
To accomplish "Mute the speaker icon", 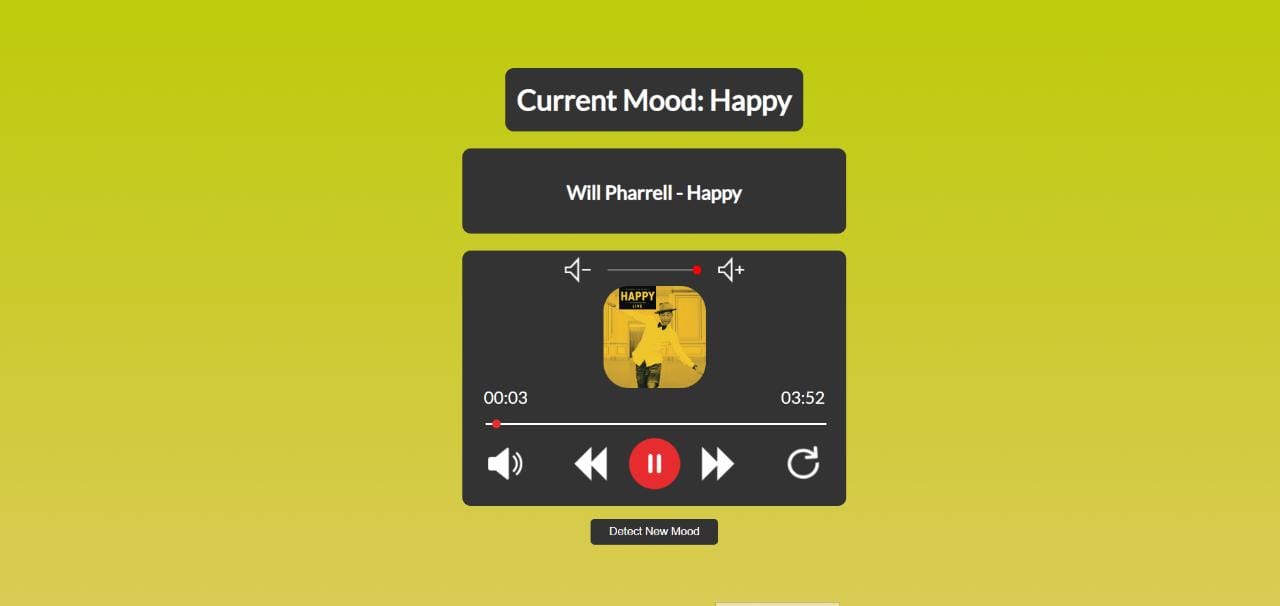I will pos(505,464).
